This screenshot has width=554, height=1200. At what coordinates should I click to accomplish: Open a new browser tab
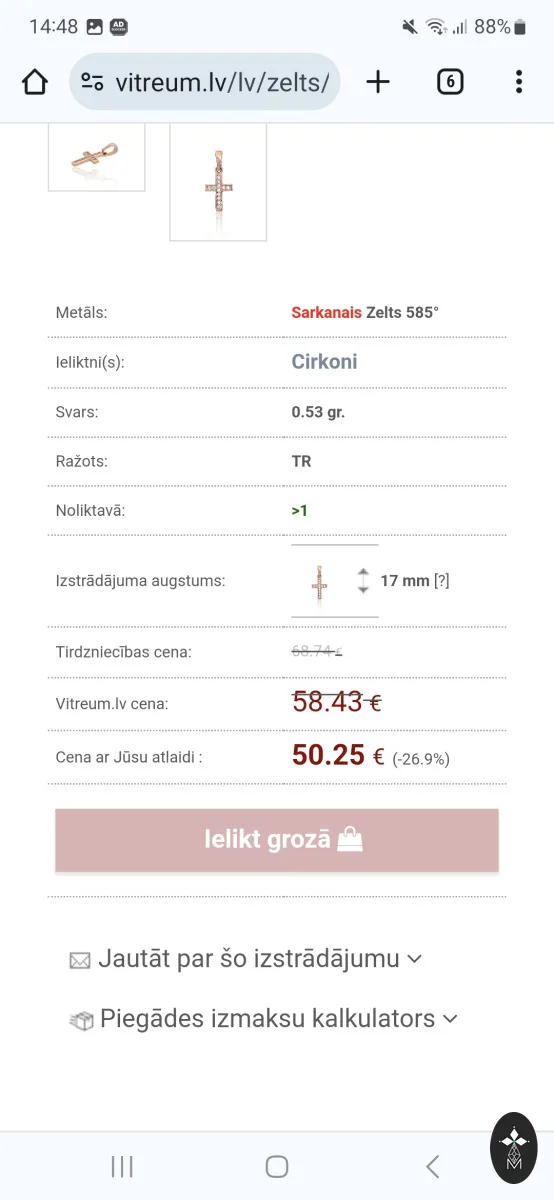pos(378,82)
